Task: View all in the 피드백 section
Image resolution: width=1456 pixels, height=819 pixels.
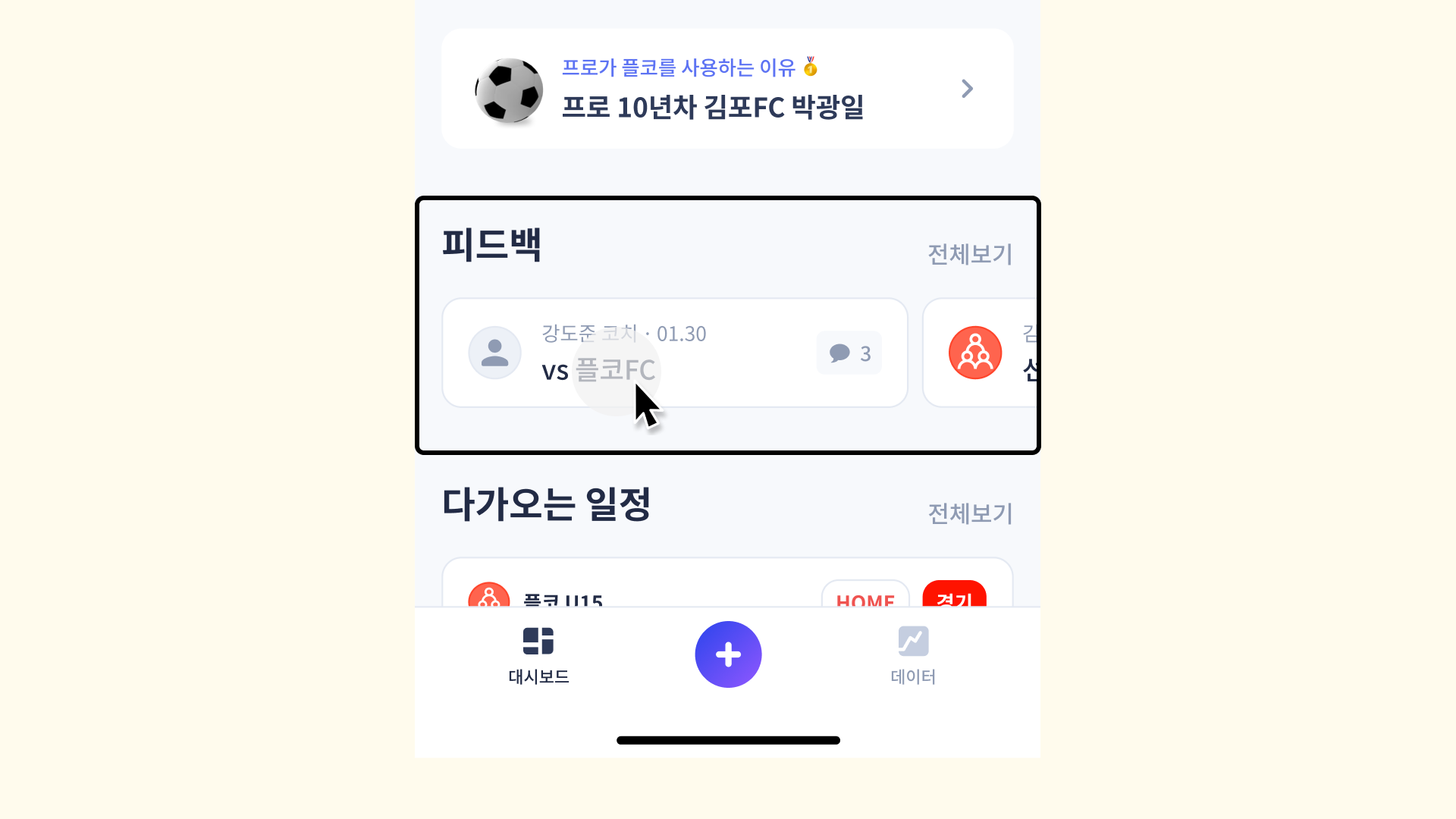Action: point(969,254)
